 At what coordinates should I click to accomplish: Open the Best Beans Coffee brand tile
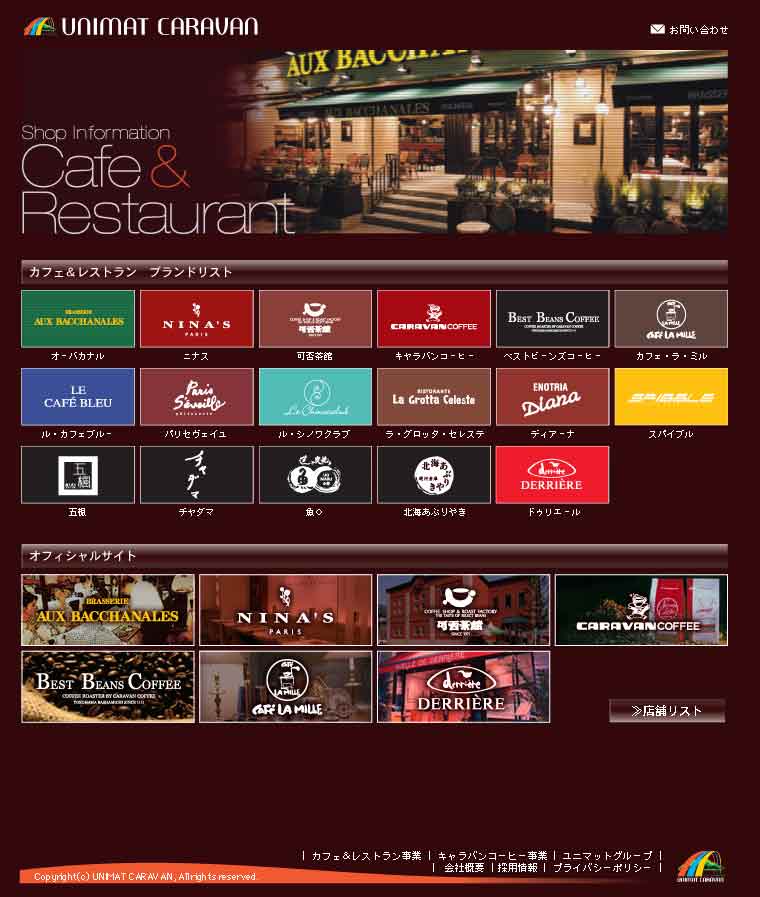(x=552, y=319)
